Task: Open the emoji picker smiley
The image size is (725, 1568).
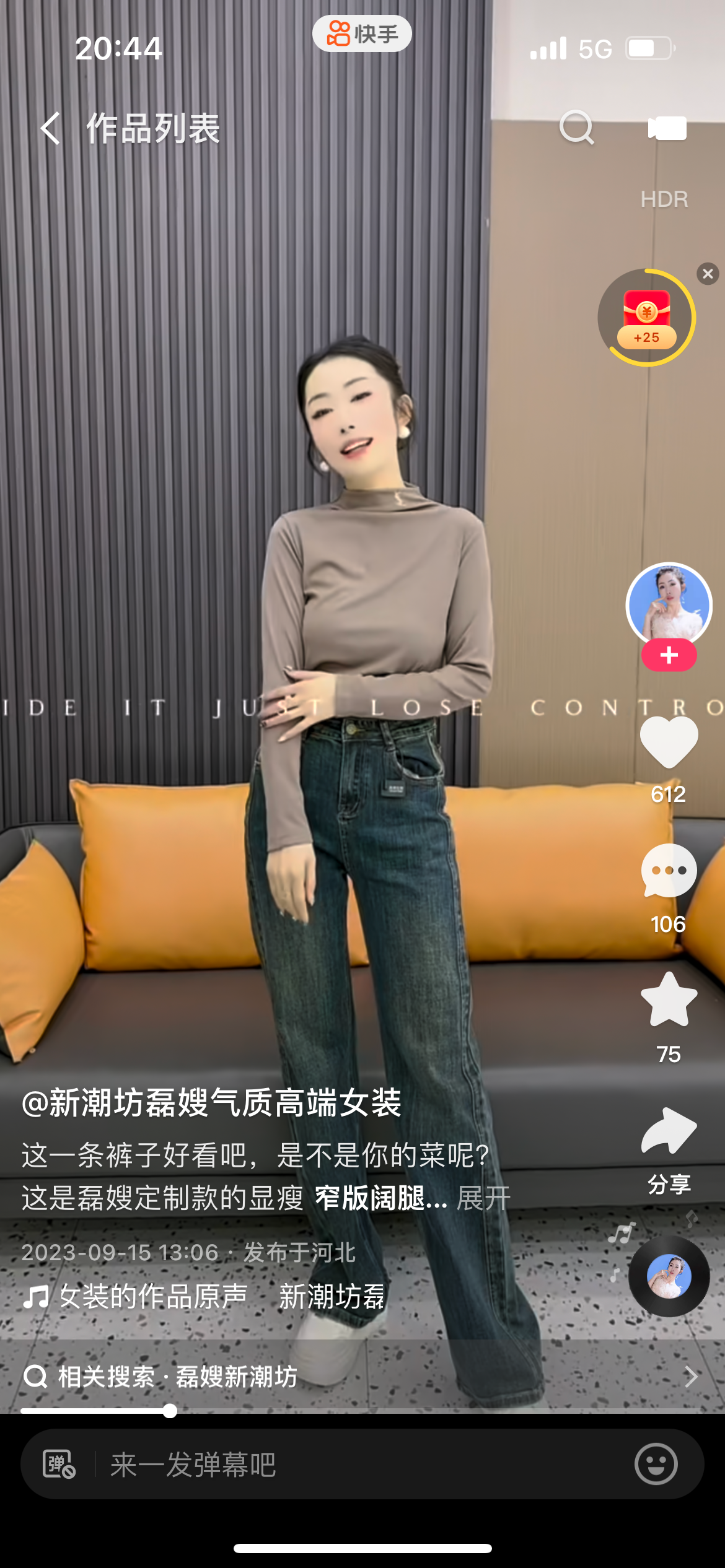Action: coord(656,1464)
